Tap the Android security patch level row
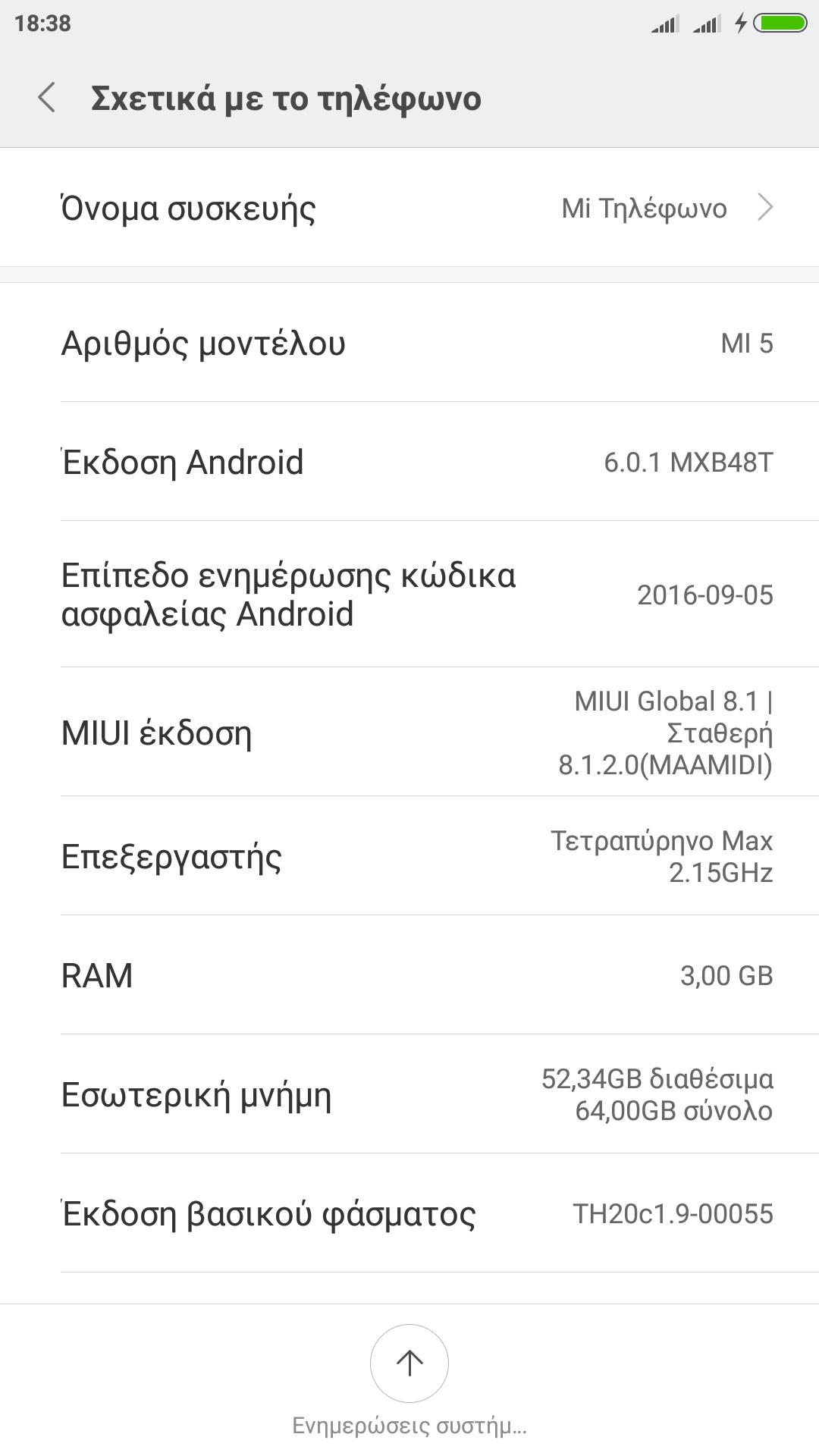 pyautogui.click(x=409, y=595)
